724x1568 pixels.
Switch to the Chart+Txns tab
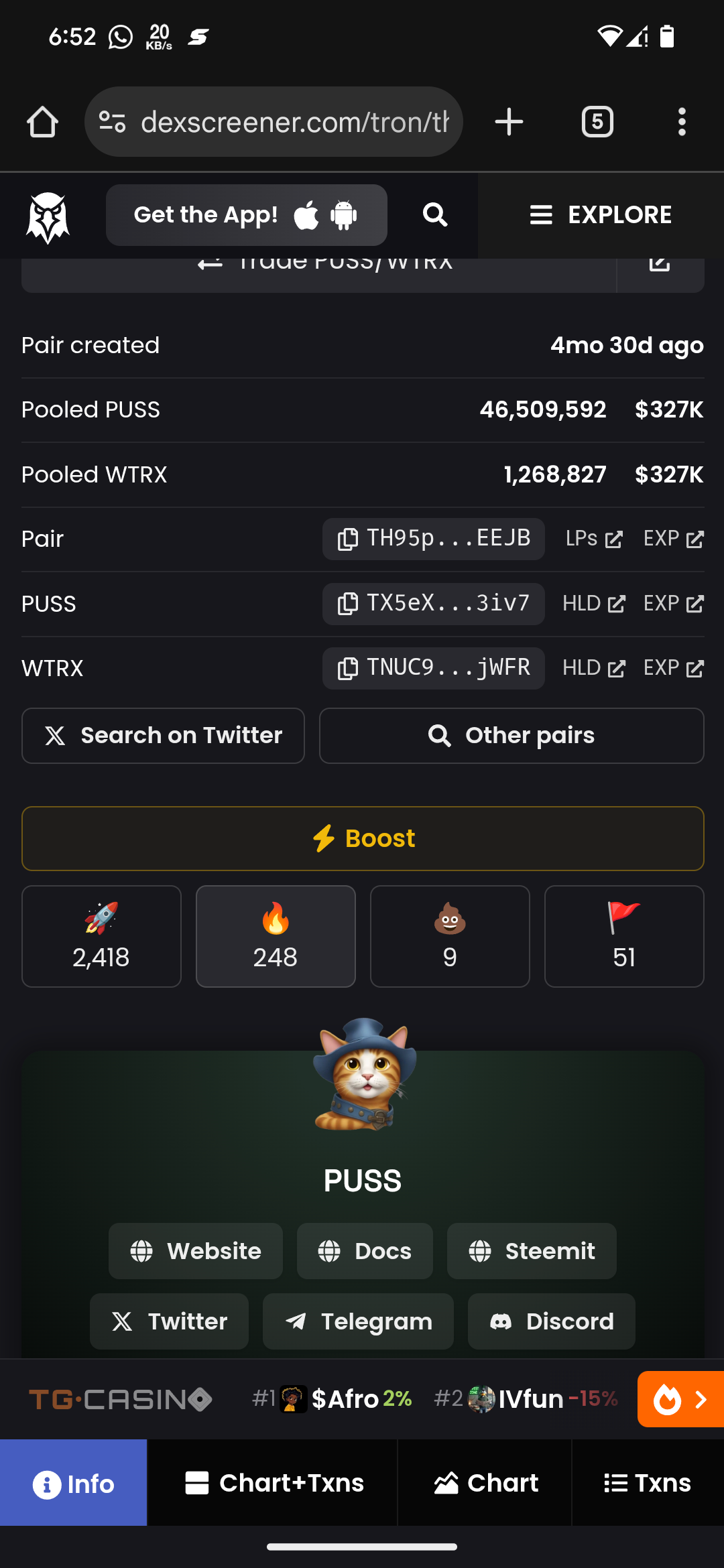[x=273, y=1483]
